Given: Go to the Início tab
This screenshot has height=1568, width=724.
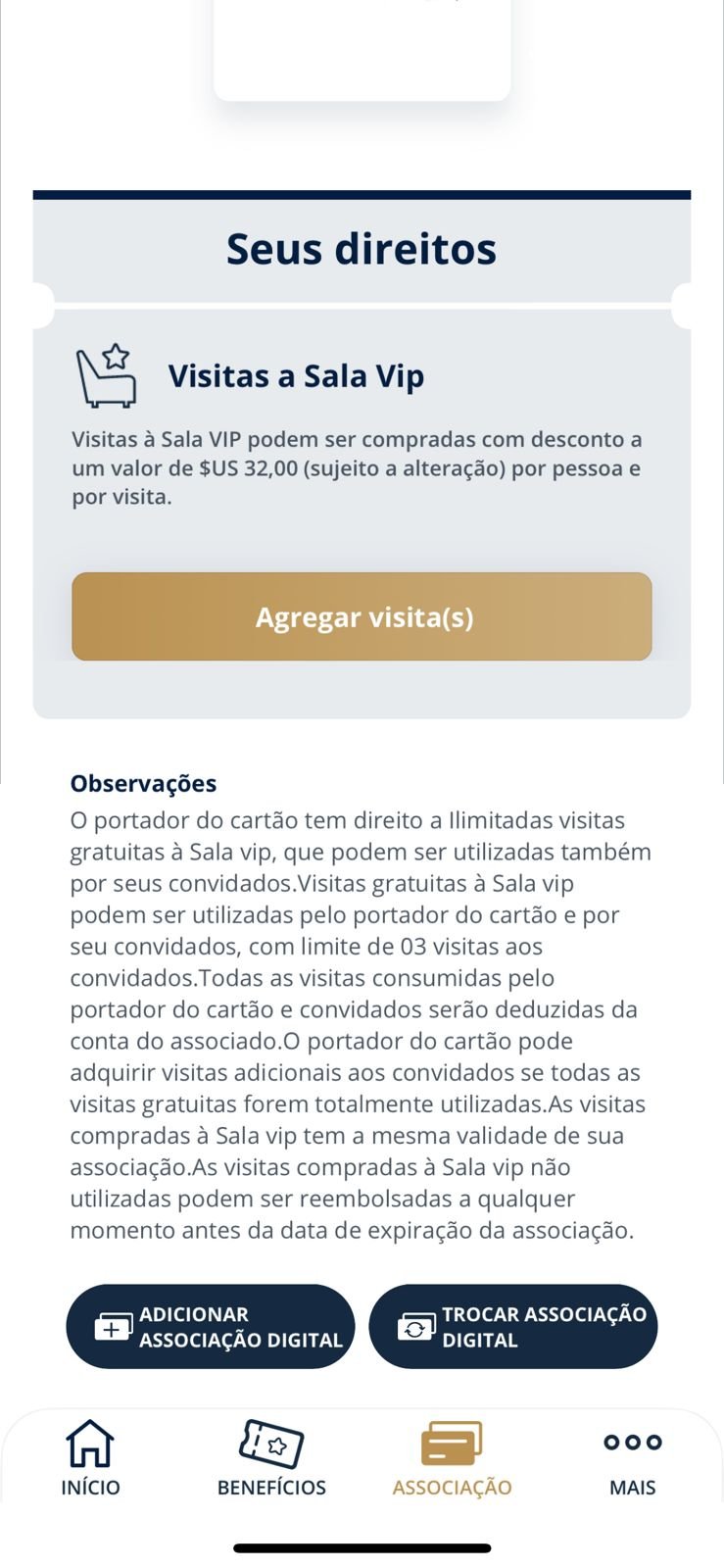Looking at the screenshot, I should tap(90, 1458).
